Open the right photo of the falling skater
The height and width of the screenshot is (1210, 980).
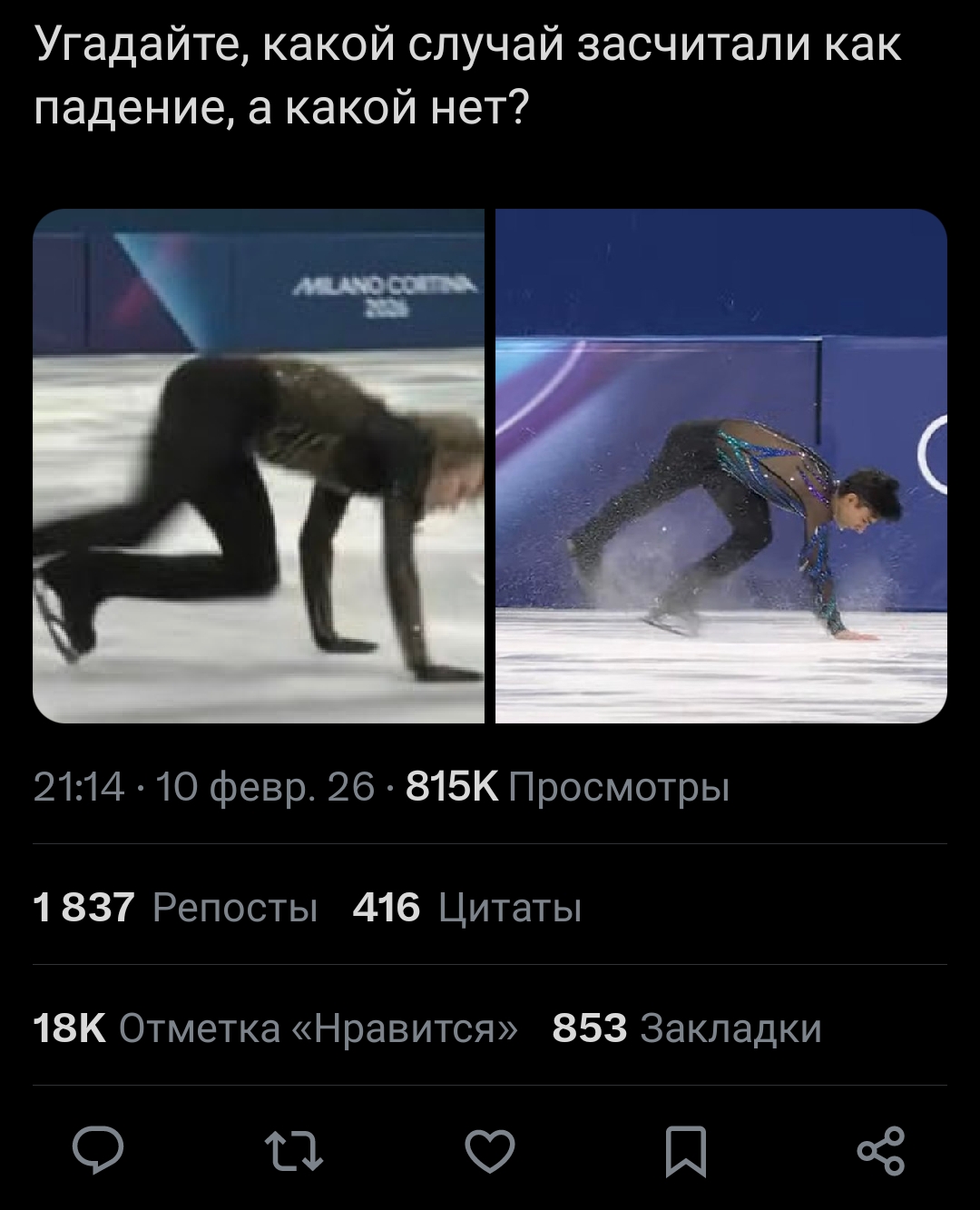click(x=721, y=466)
